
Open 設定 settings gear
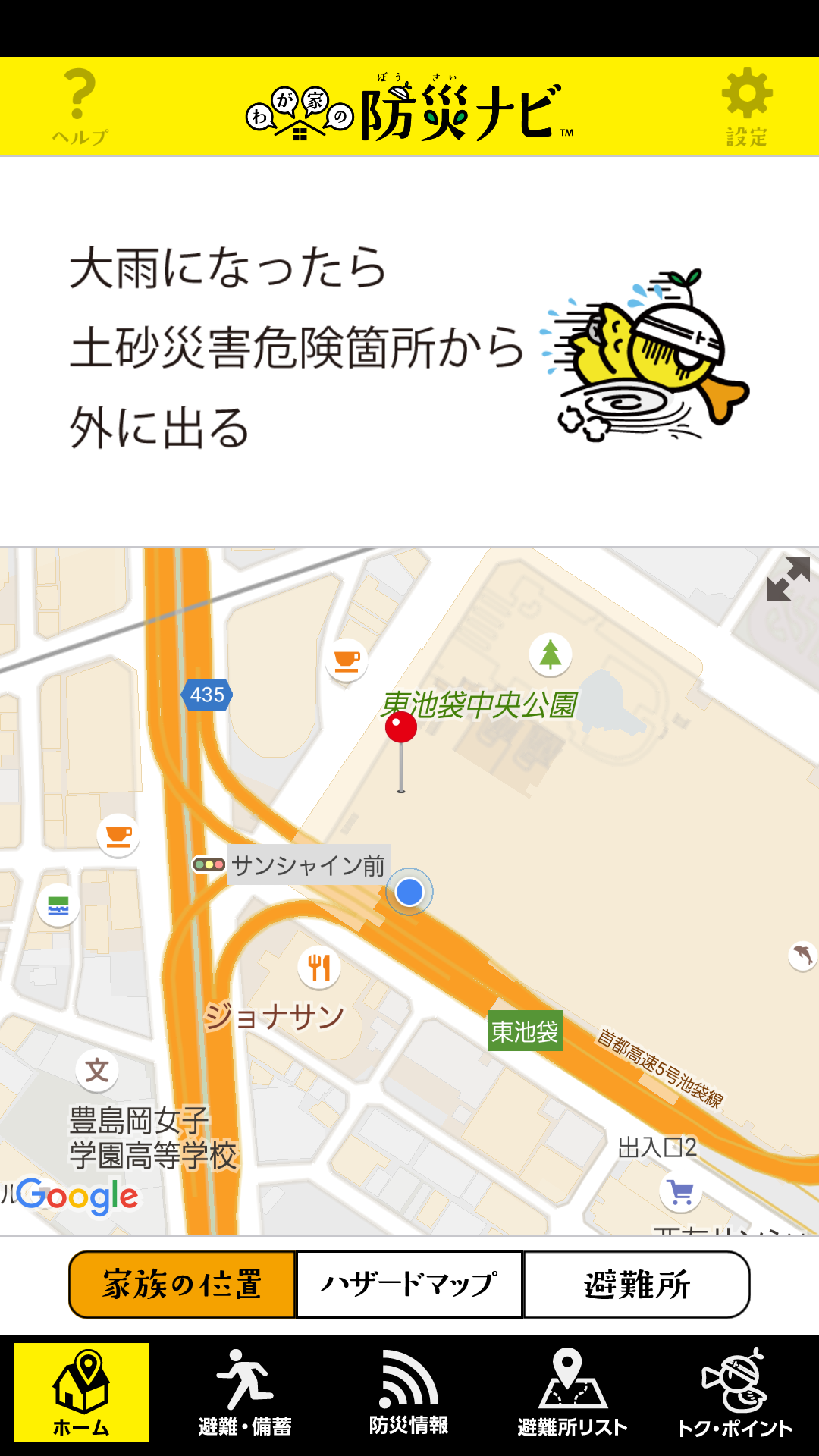746,106
